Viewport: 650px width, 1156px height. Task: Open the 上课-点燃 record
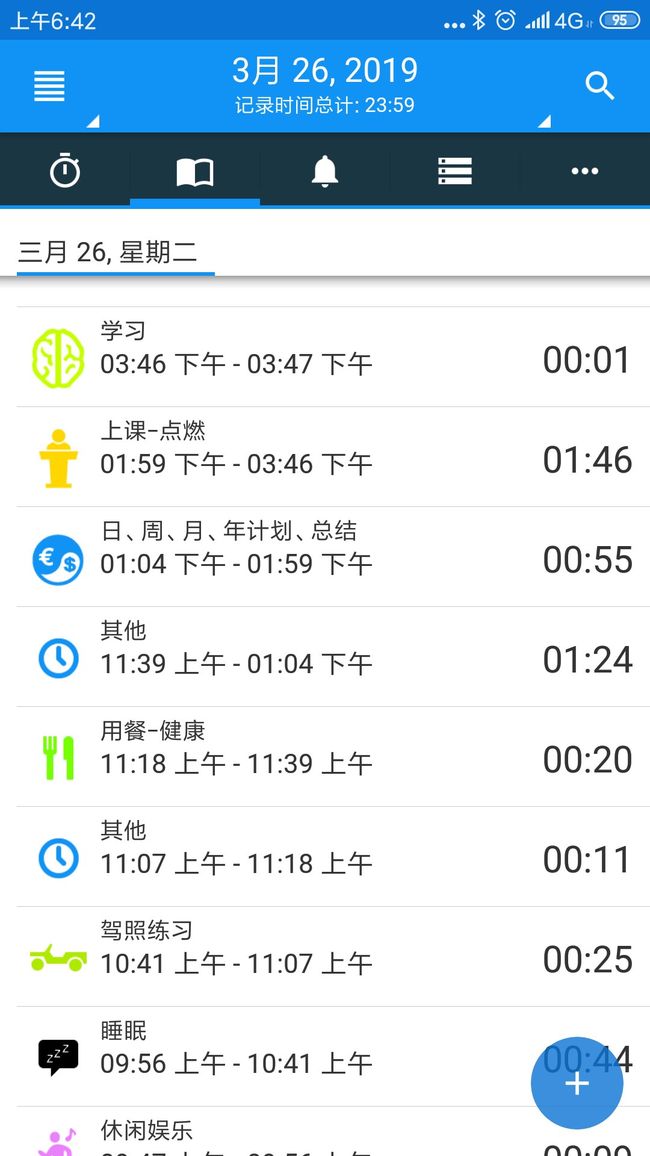click(325, 457)
